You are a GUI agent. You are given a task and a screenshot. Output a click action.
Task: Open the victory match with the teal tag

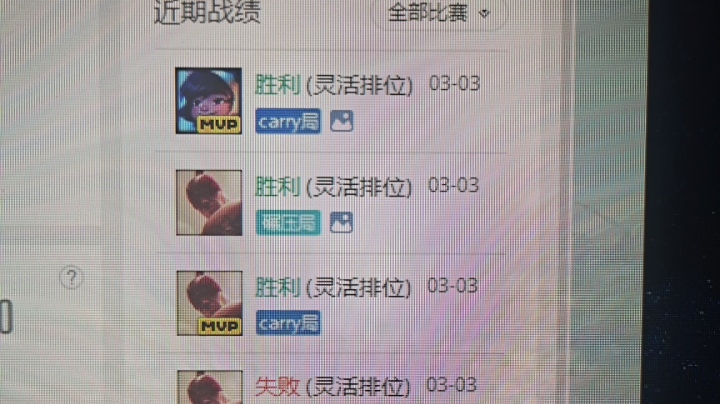click(x=333, y=187)
